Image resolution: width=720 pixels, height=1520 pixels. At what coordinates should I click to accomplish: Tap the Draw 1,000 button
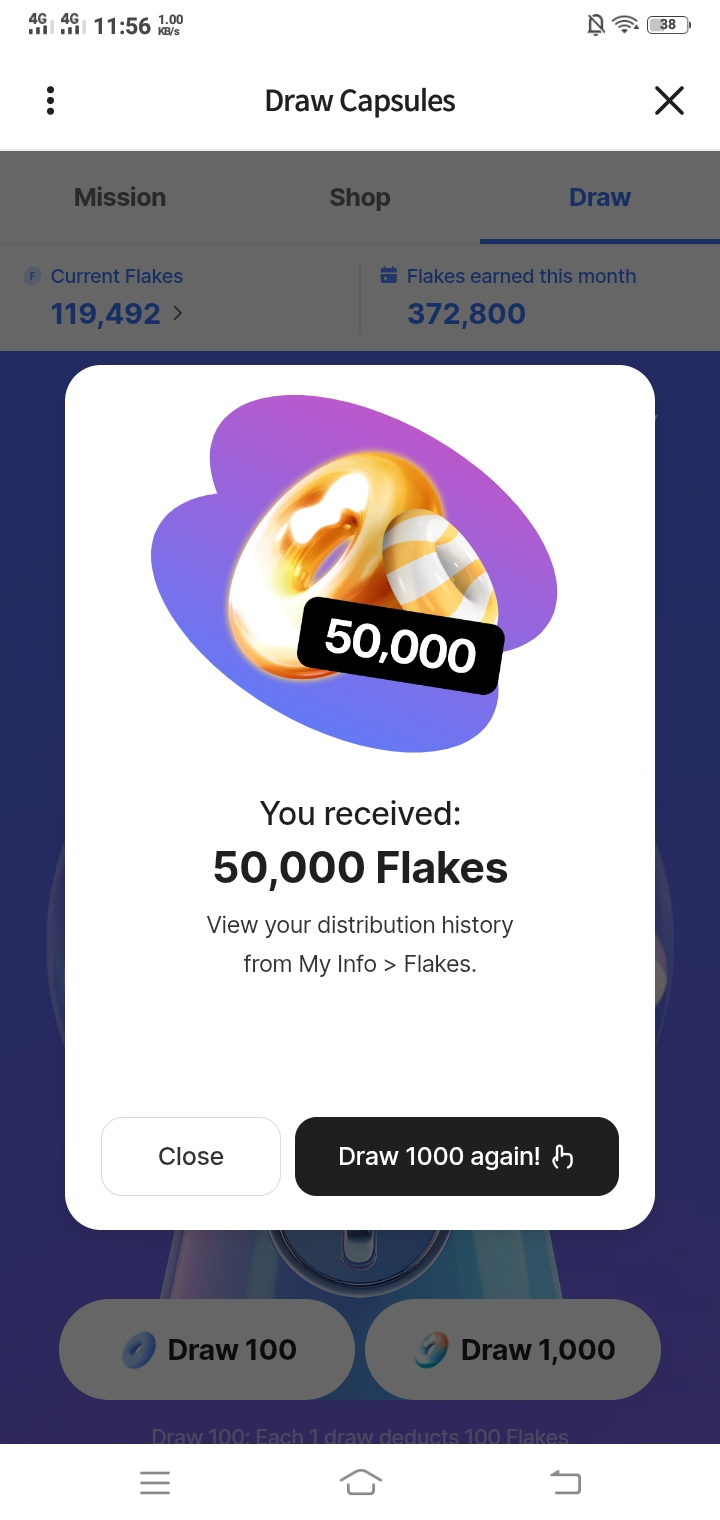(x=513, y=1349)
